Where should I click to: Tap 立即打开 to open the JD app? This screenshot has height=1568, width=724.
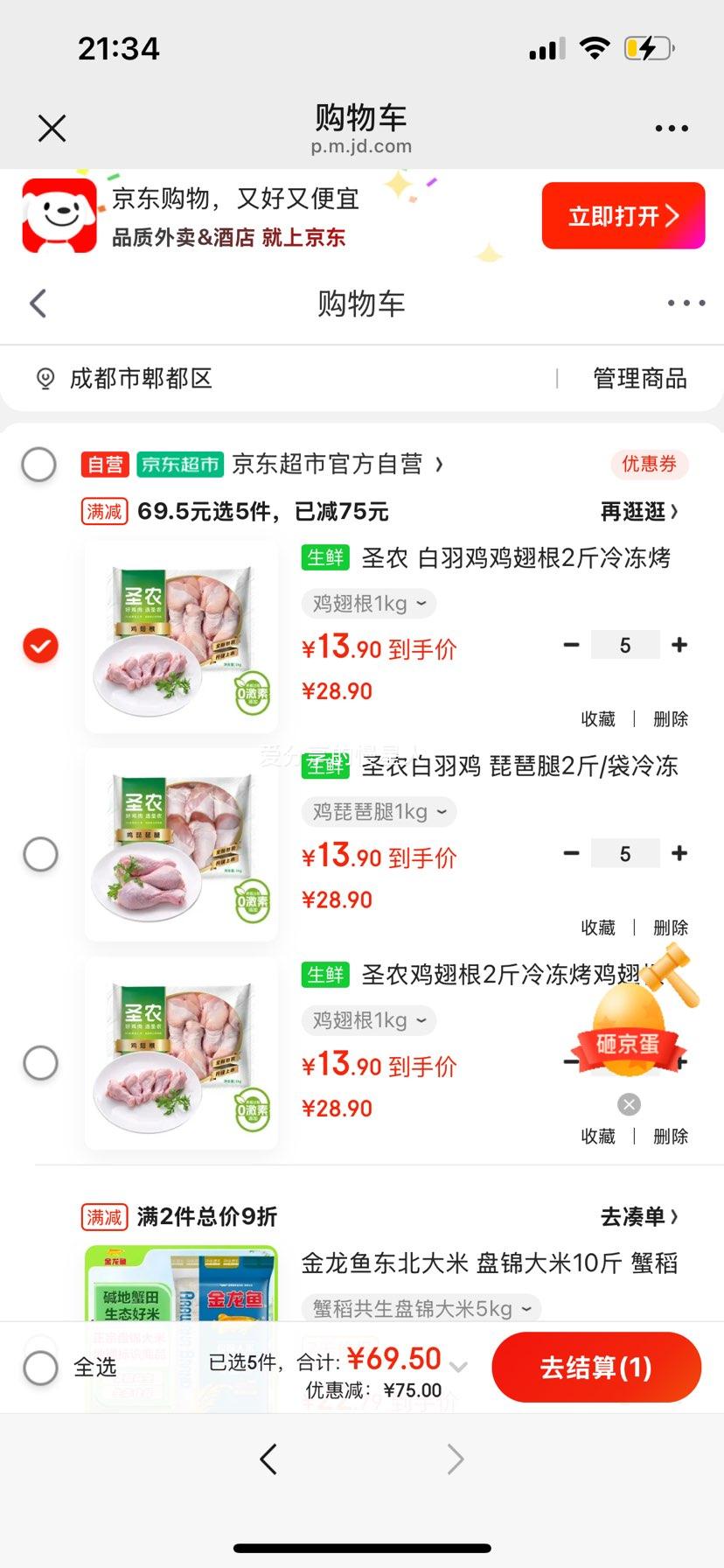pyautogui.click(x=623, y=215)
